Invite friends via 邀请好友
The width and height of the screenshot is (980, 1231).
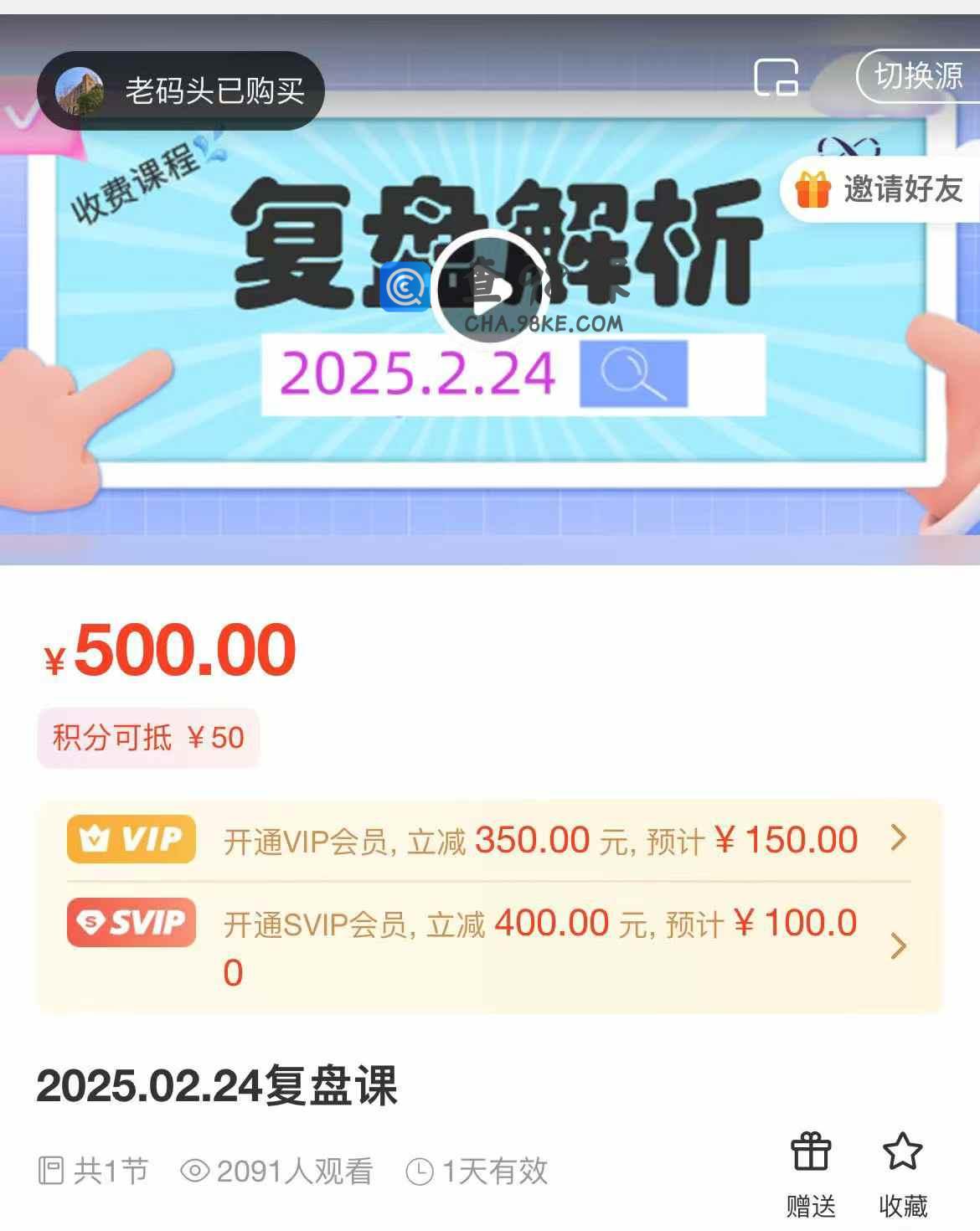click(880, 189)
